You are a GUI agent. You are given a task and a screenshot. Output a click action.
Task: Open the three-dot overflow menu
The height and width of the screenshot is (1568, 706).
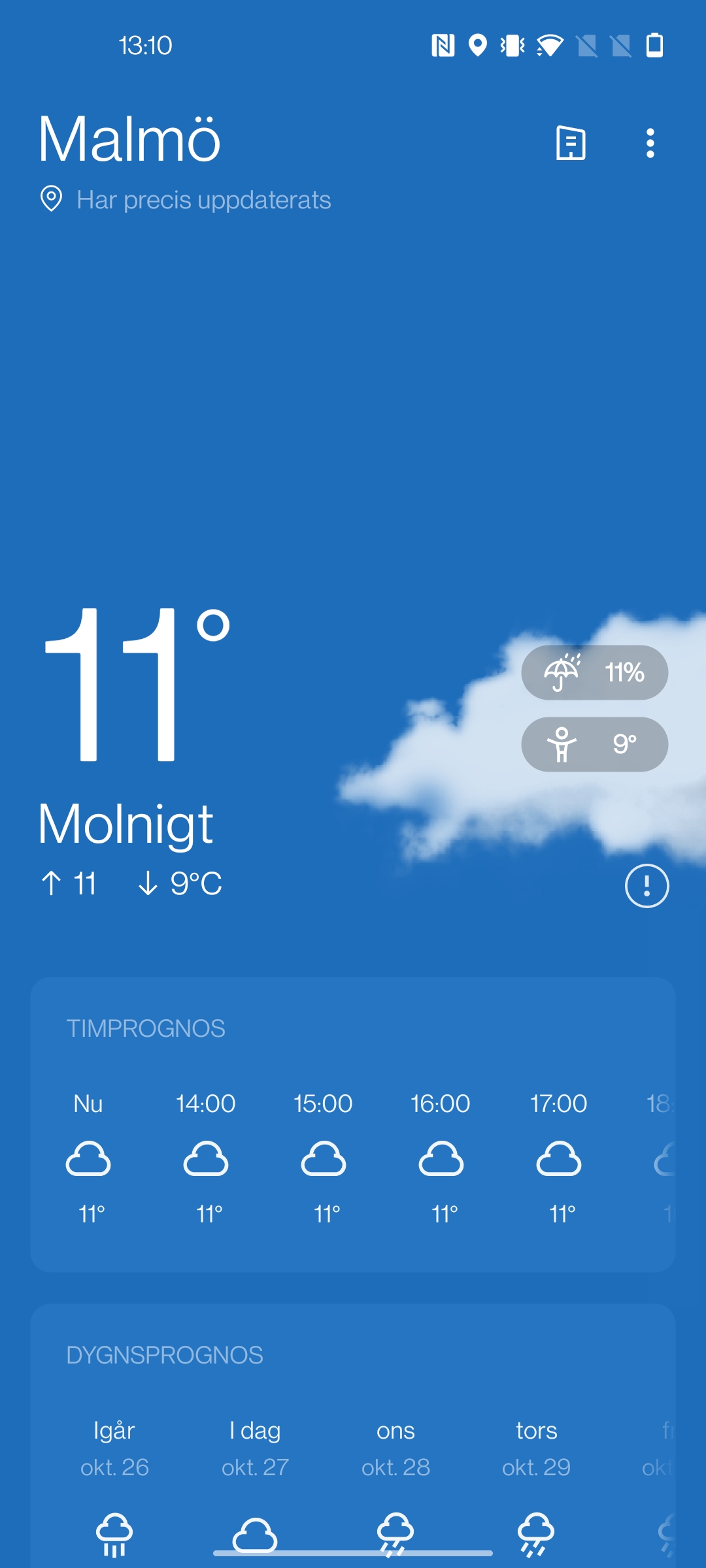tap(650, 142)
